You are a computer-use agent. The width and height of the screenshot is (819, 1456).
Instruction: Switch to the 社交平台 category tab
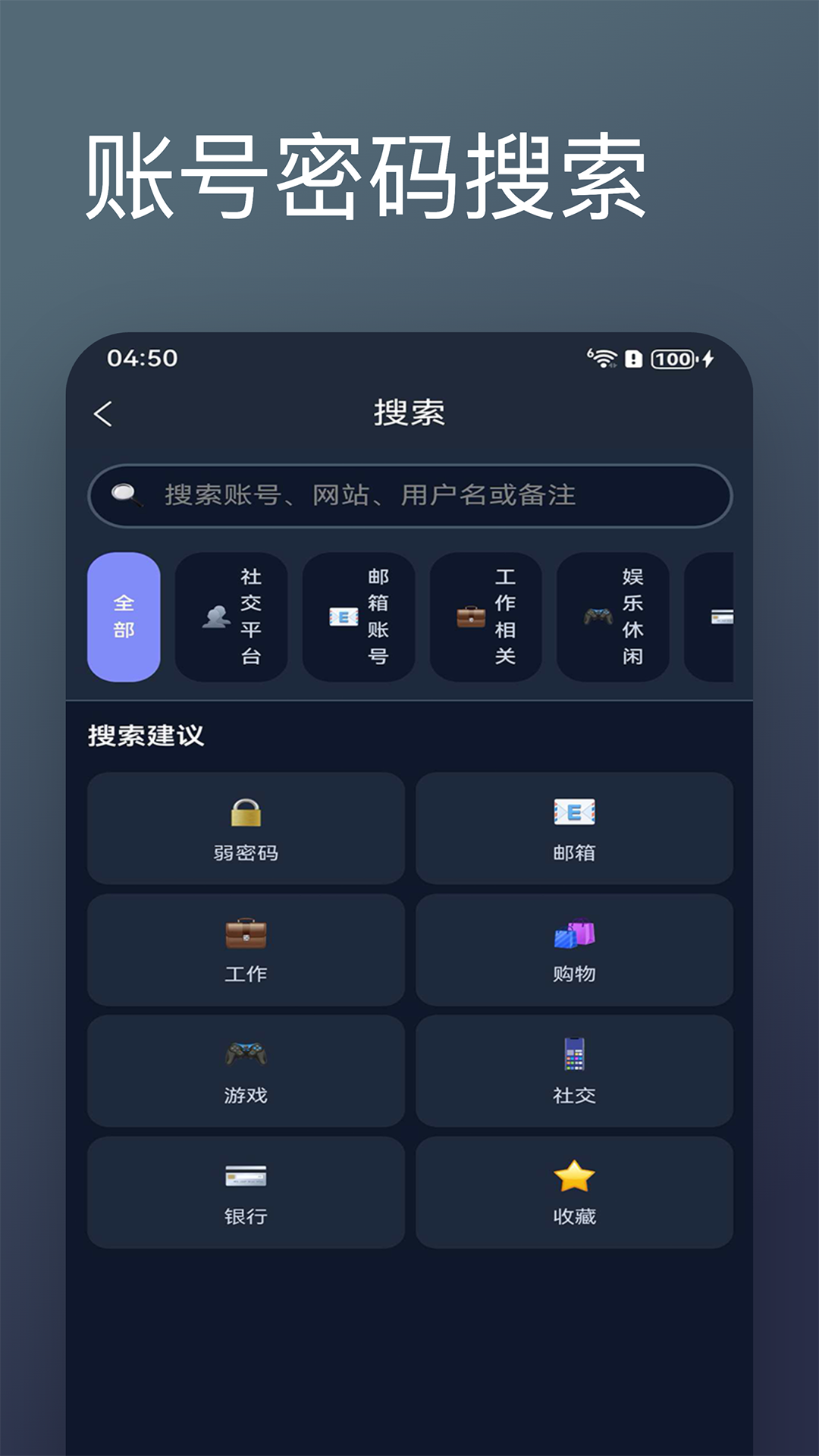(x=231, y=617)
